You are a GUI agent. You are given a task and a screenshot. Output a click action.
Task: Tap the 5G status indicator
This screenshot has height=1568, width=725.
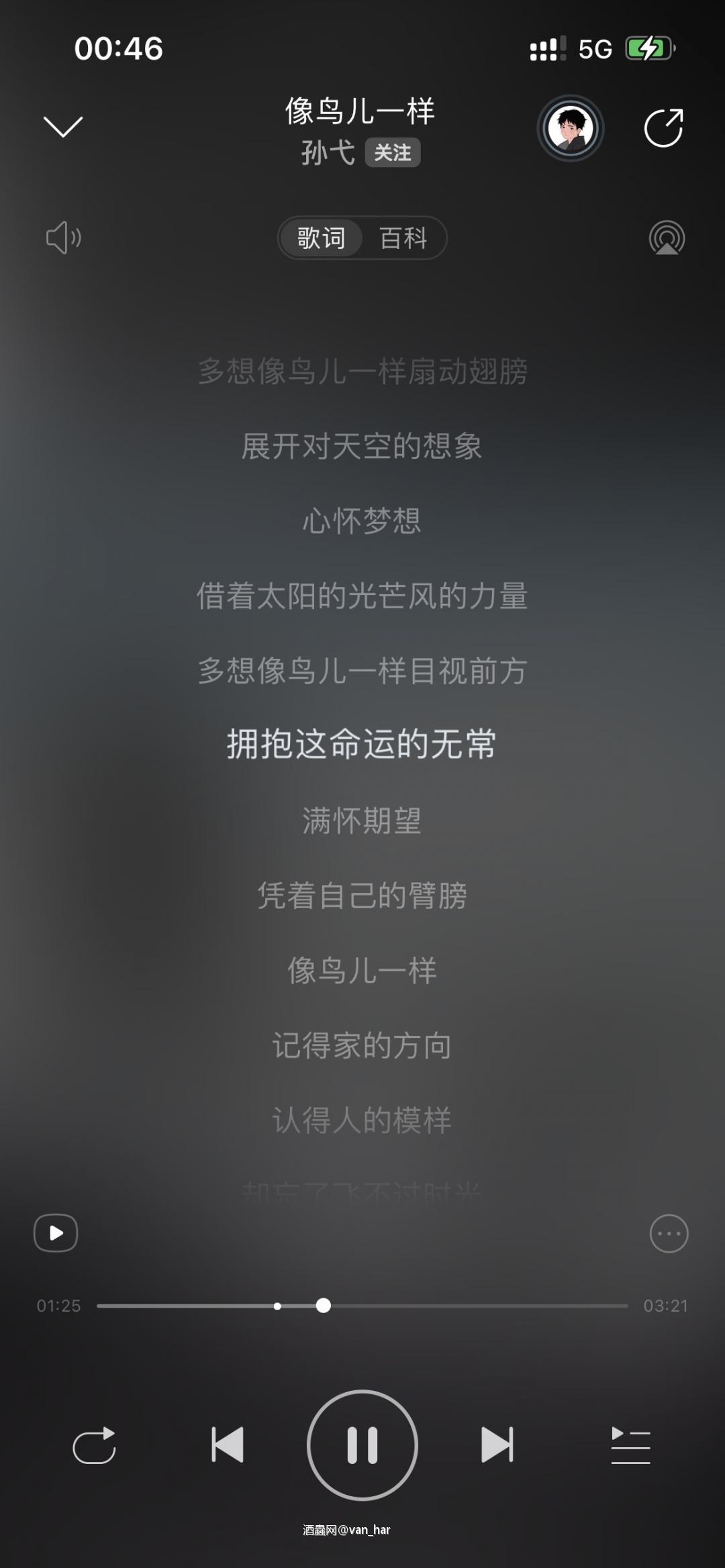(x=595, y=47)
